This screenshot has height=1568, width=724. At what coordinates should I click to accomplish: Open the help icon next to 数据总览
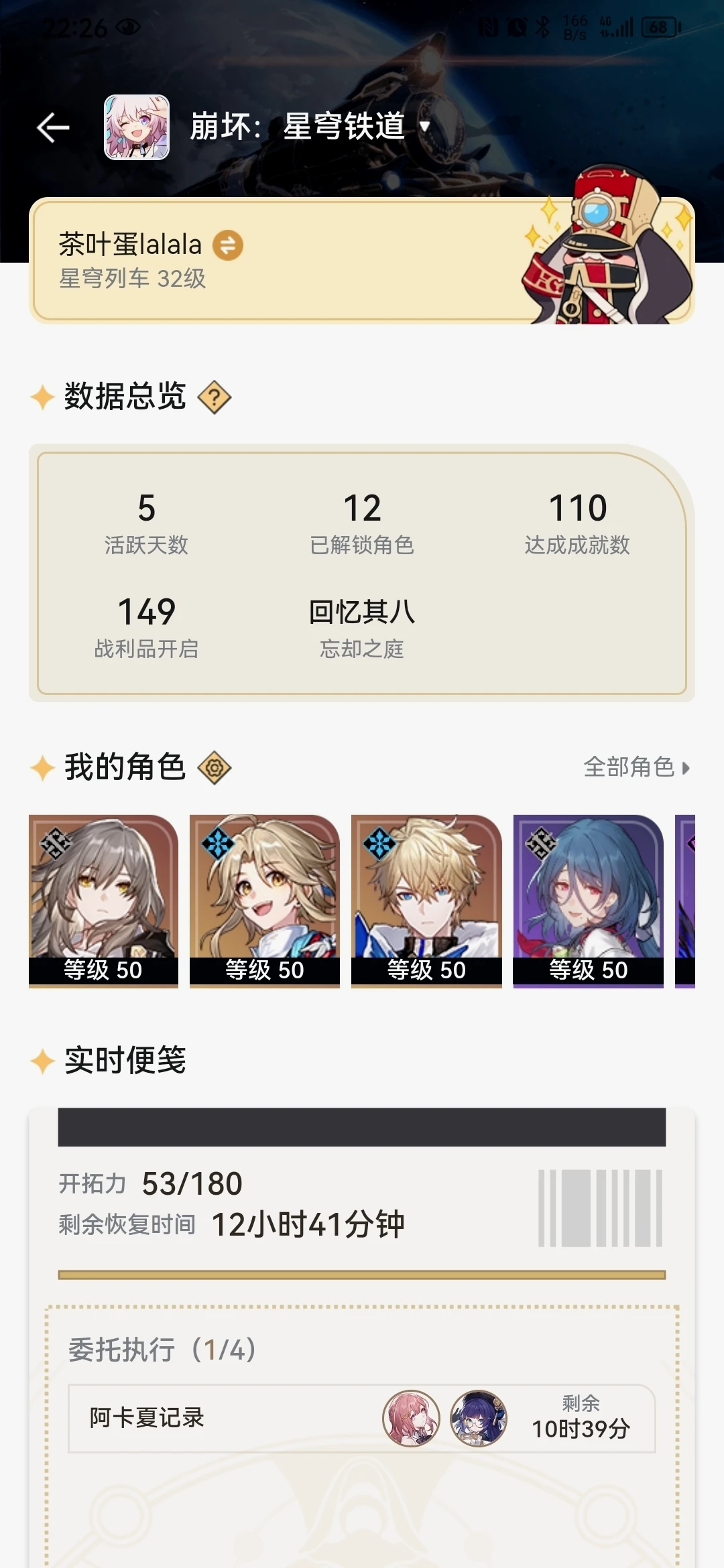(215, 397)
